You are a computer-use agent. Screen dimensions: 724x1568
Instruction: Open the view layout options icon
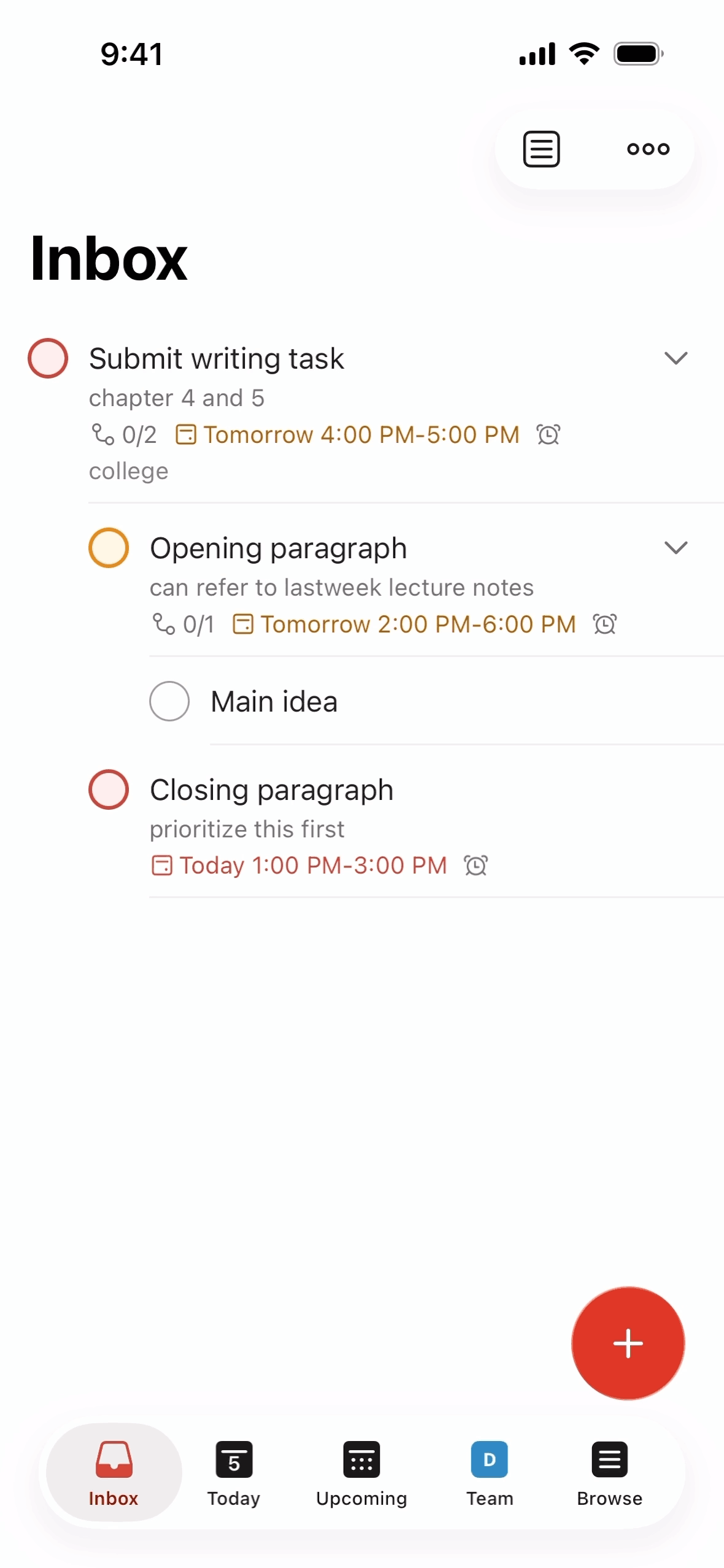[x=541, y=149]
